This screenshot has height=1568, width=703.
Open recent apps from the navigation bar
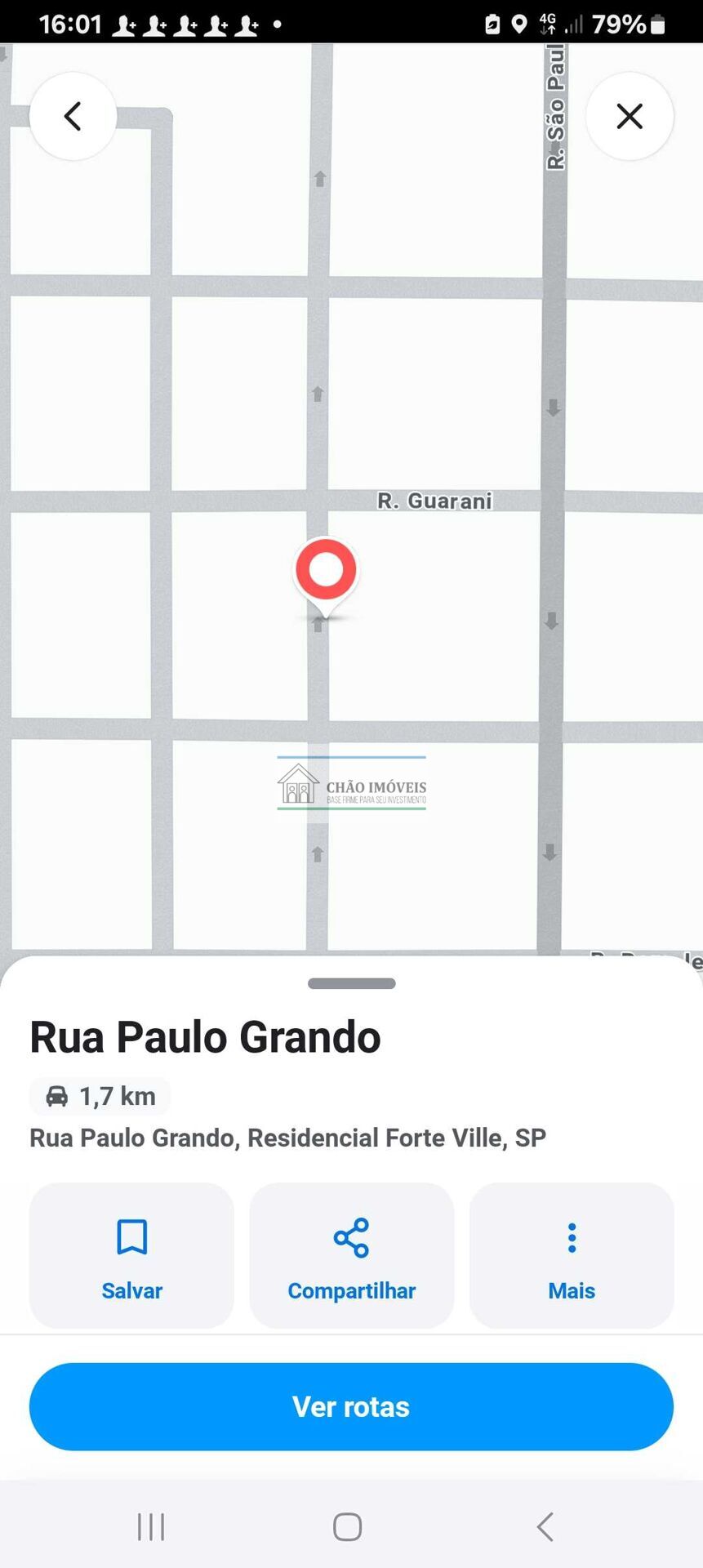click(151, 1526)
